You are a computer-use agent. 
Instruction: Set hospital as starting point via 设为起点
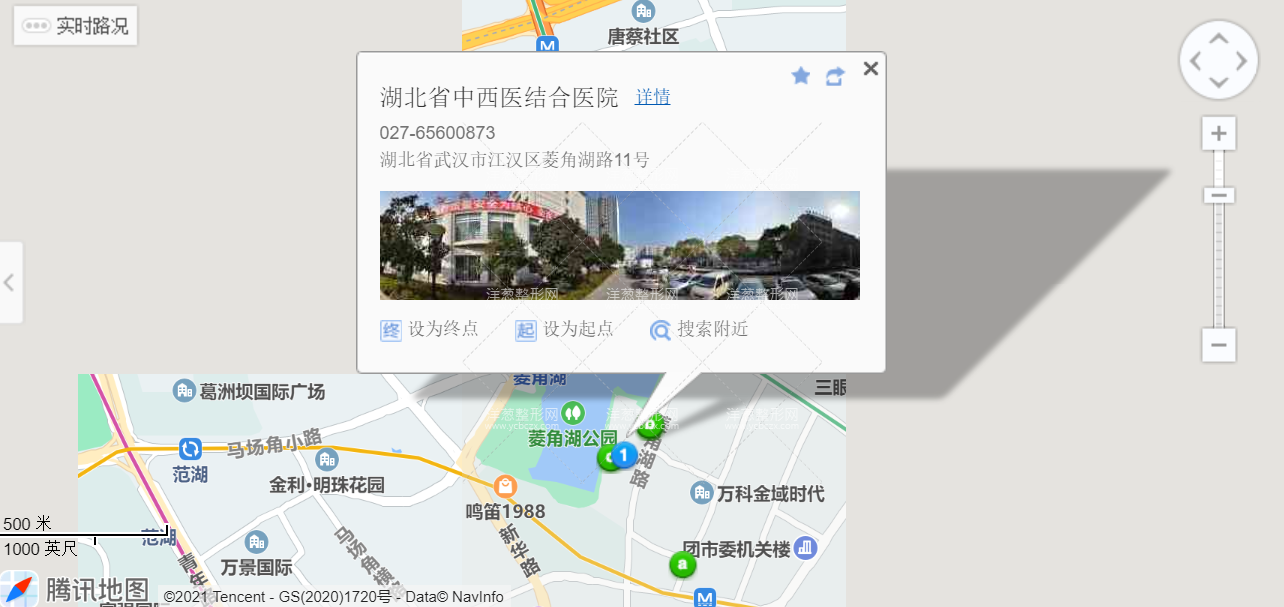pos(564,329)
